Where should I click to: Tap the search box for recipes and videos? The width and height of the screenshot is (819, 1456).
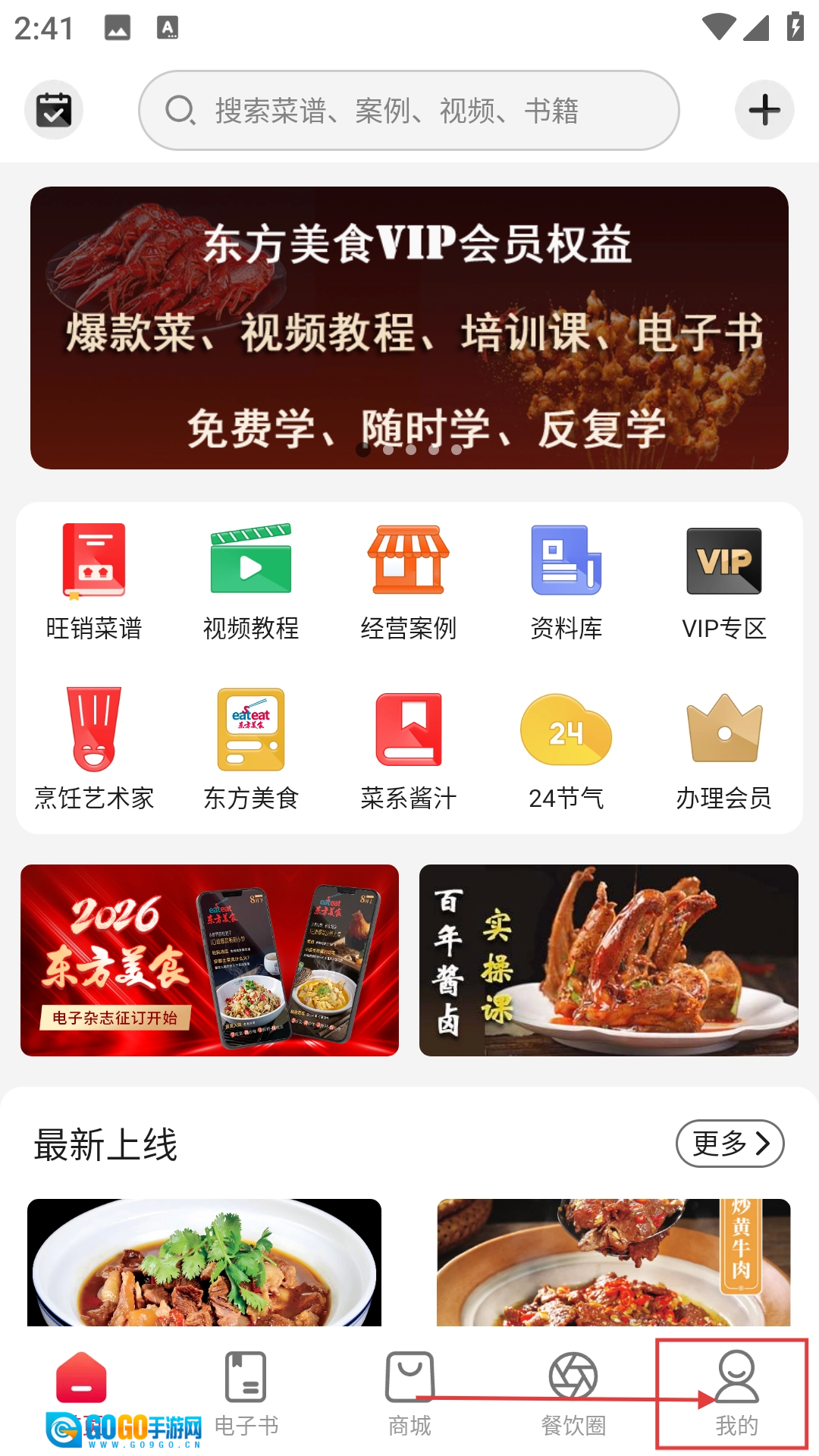pyautogui.click(x=409, y=111)
